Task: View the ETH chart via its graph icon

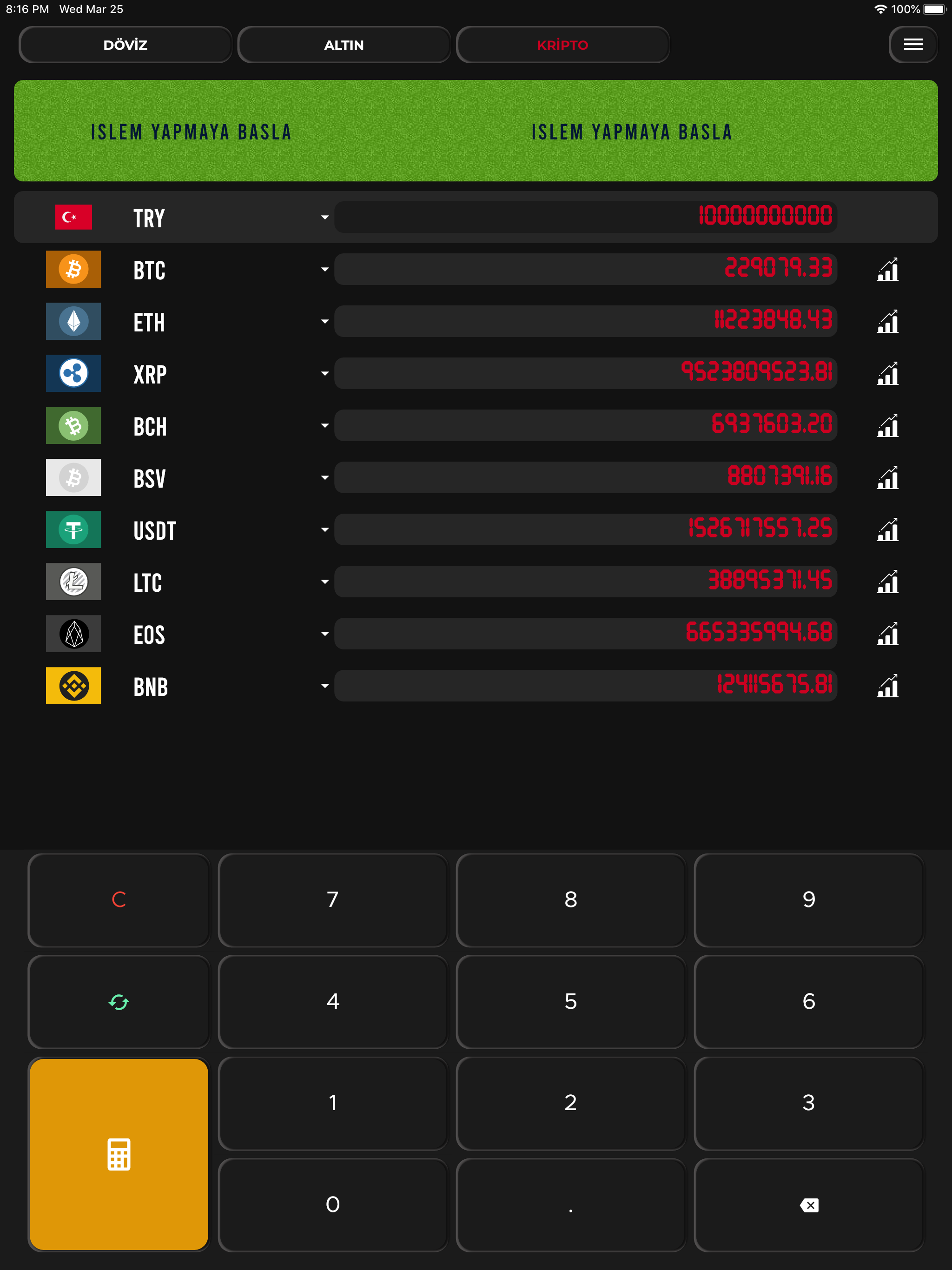Action: click(x=886, y=322)
